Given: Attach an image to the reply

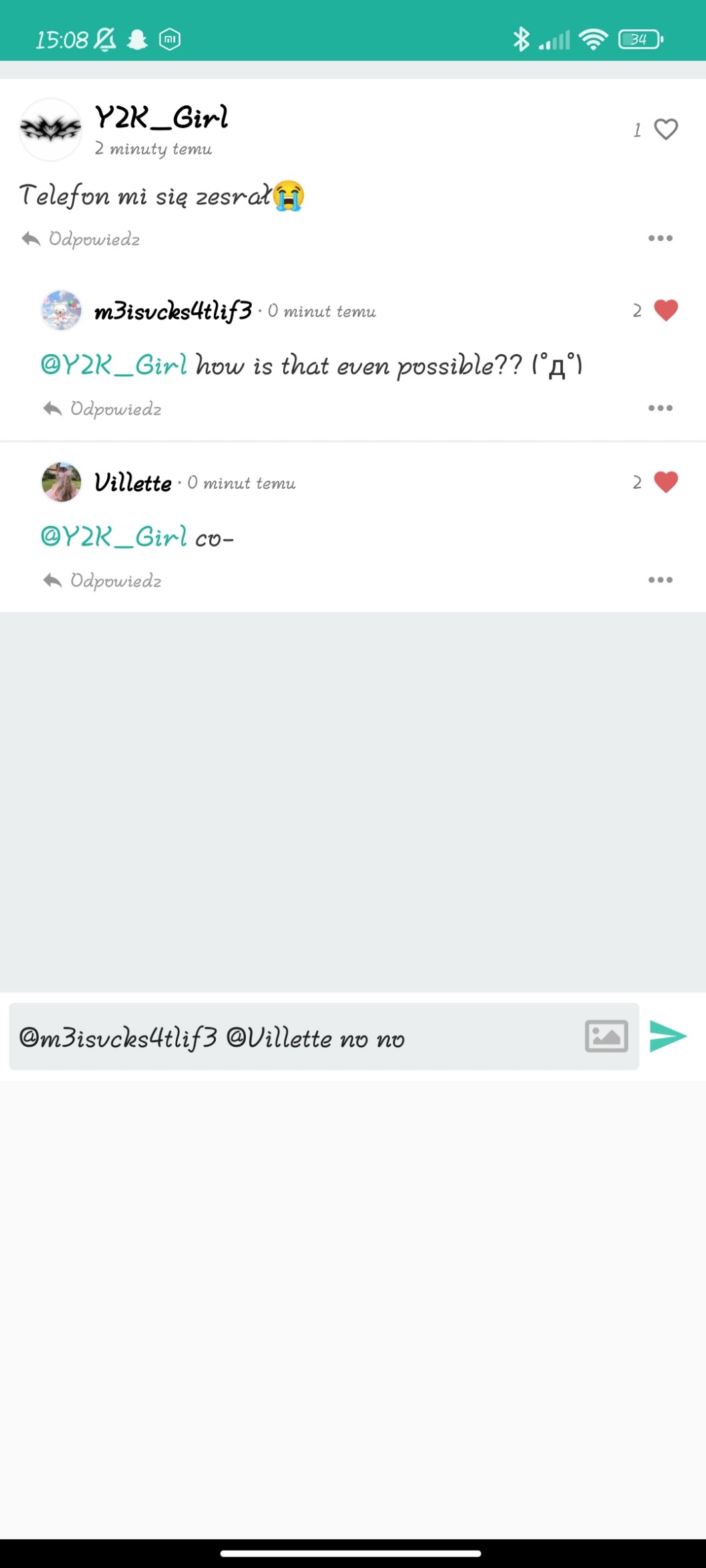Looking at the screenshot, I should (x=606, y=1037).
